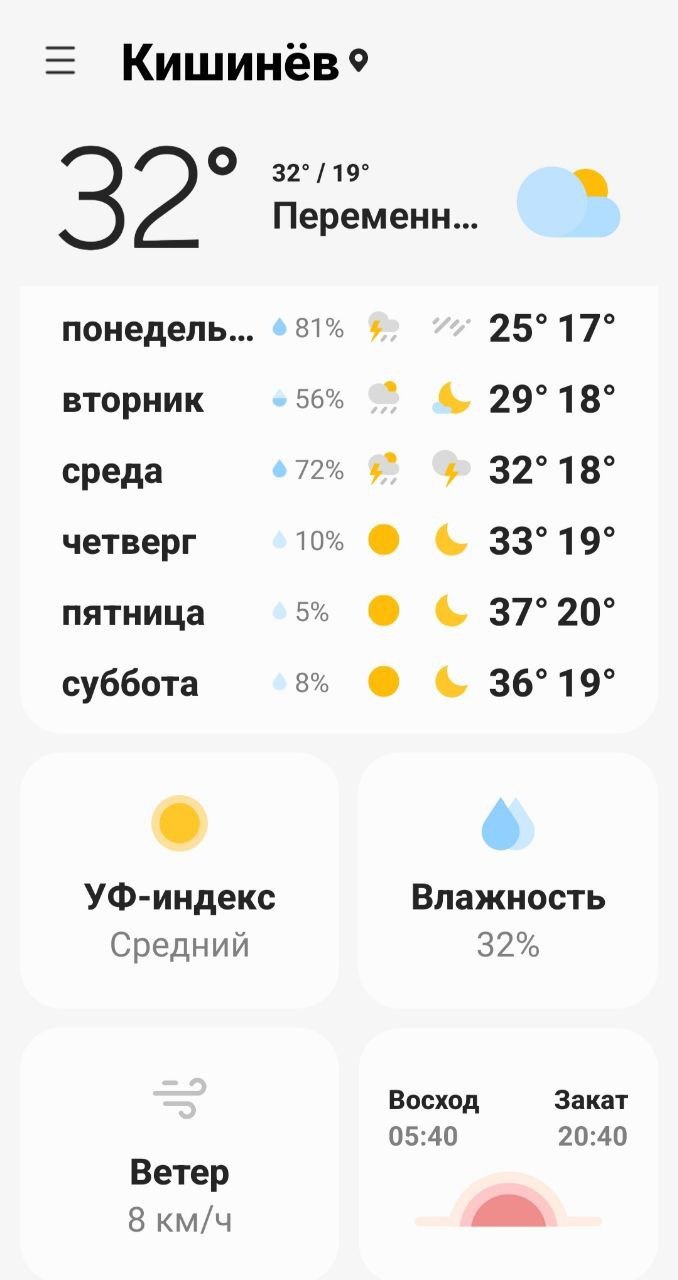
Task: Open the понедельник forecast row
Action: (338, 328)
